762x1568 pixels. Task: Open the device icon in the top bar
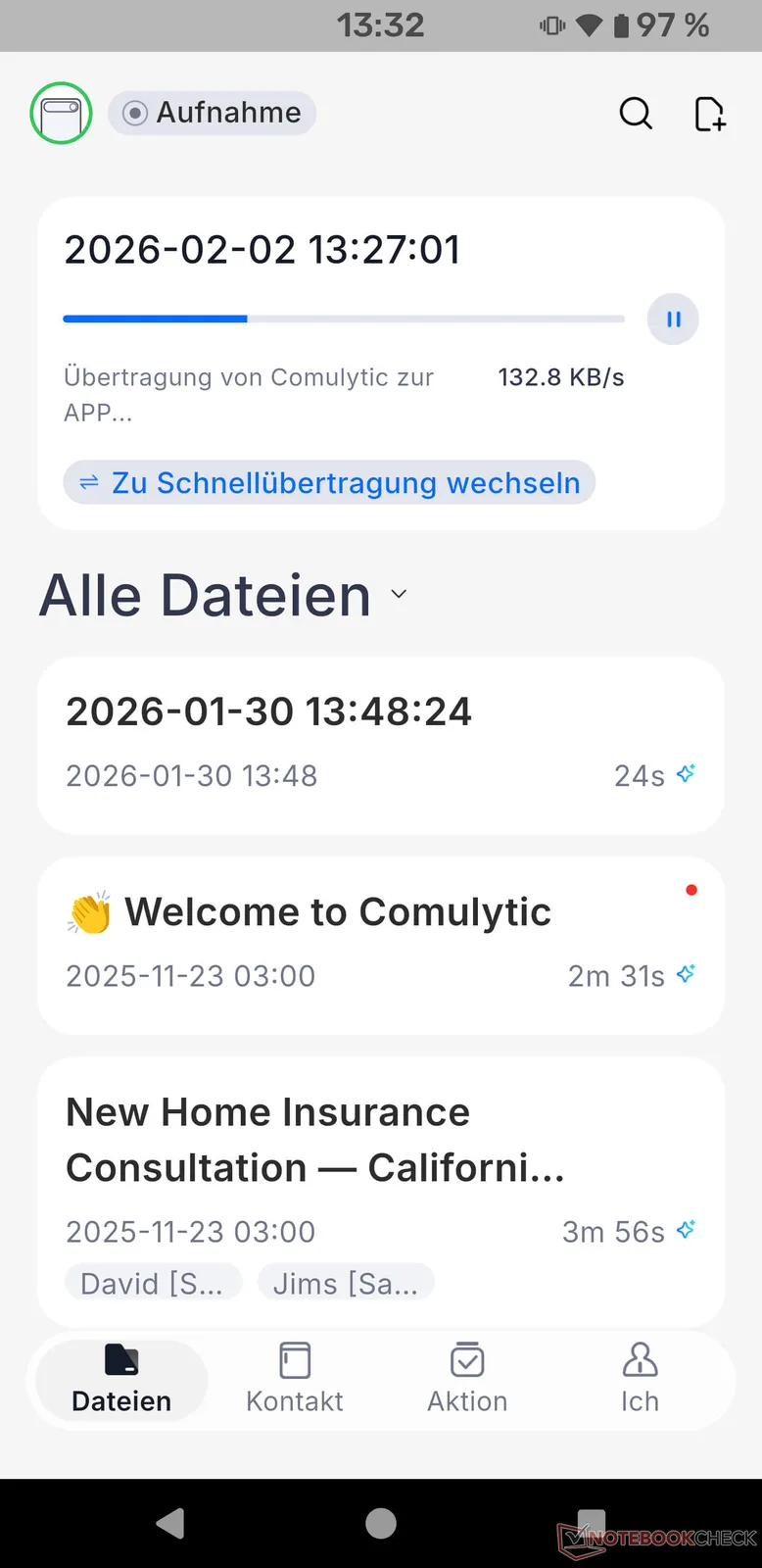click(61, 114)
